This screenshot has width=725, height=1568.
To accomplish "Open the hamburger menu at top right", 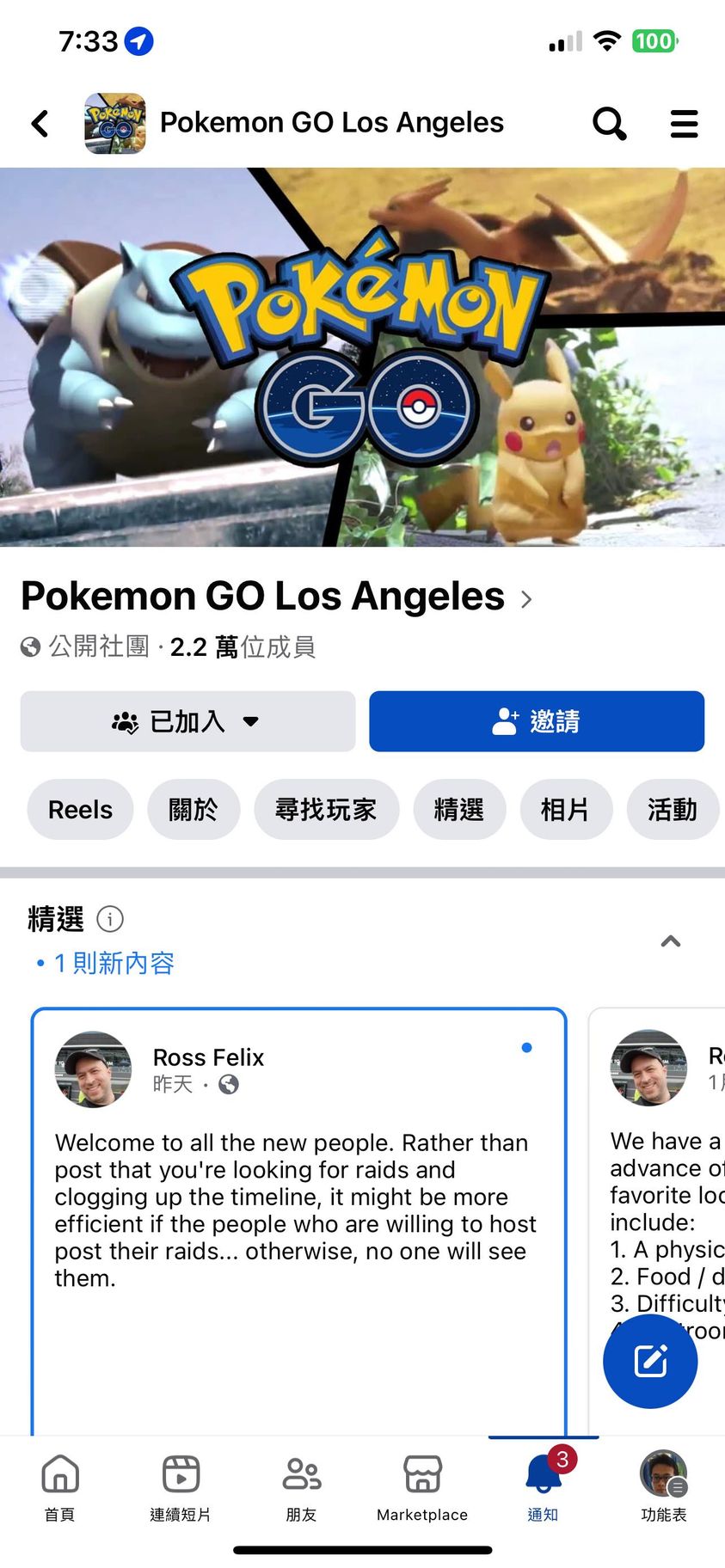I will [x=684, y=124].
